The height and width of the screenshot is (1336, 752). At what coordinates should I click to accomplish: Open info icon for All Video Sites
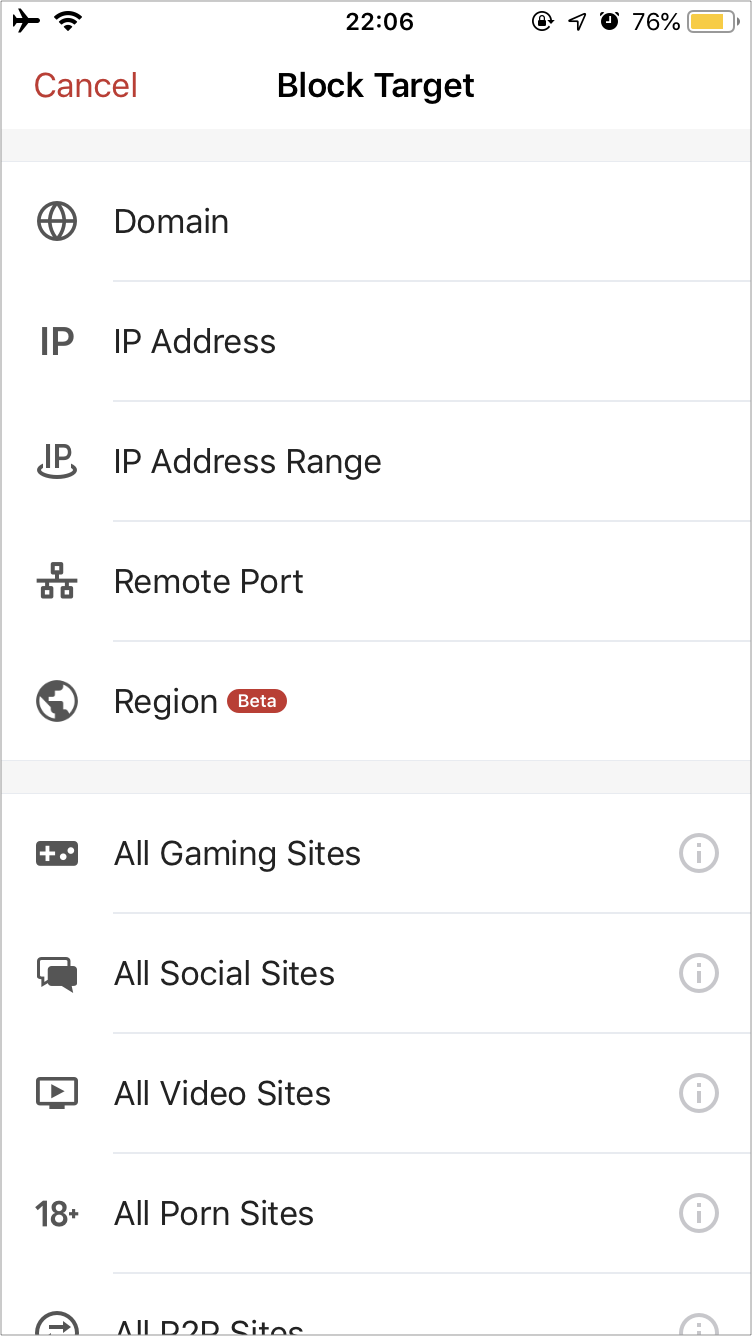(x=699, y=1094)
